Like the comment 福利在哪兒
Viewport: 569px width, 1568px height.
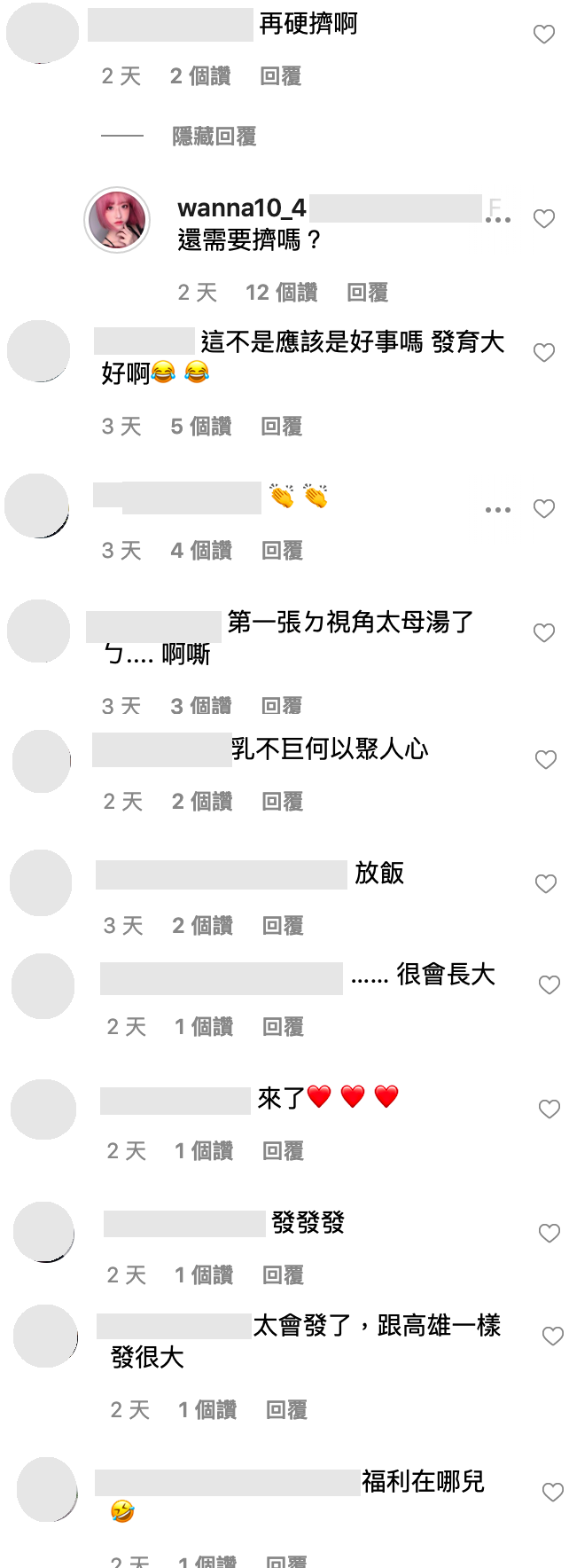(552, 1492)
